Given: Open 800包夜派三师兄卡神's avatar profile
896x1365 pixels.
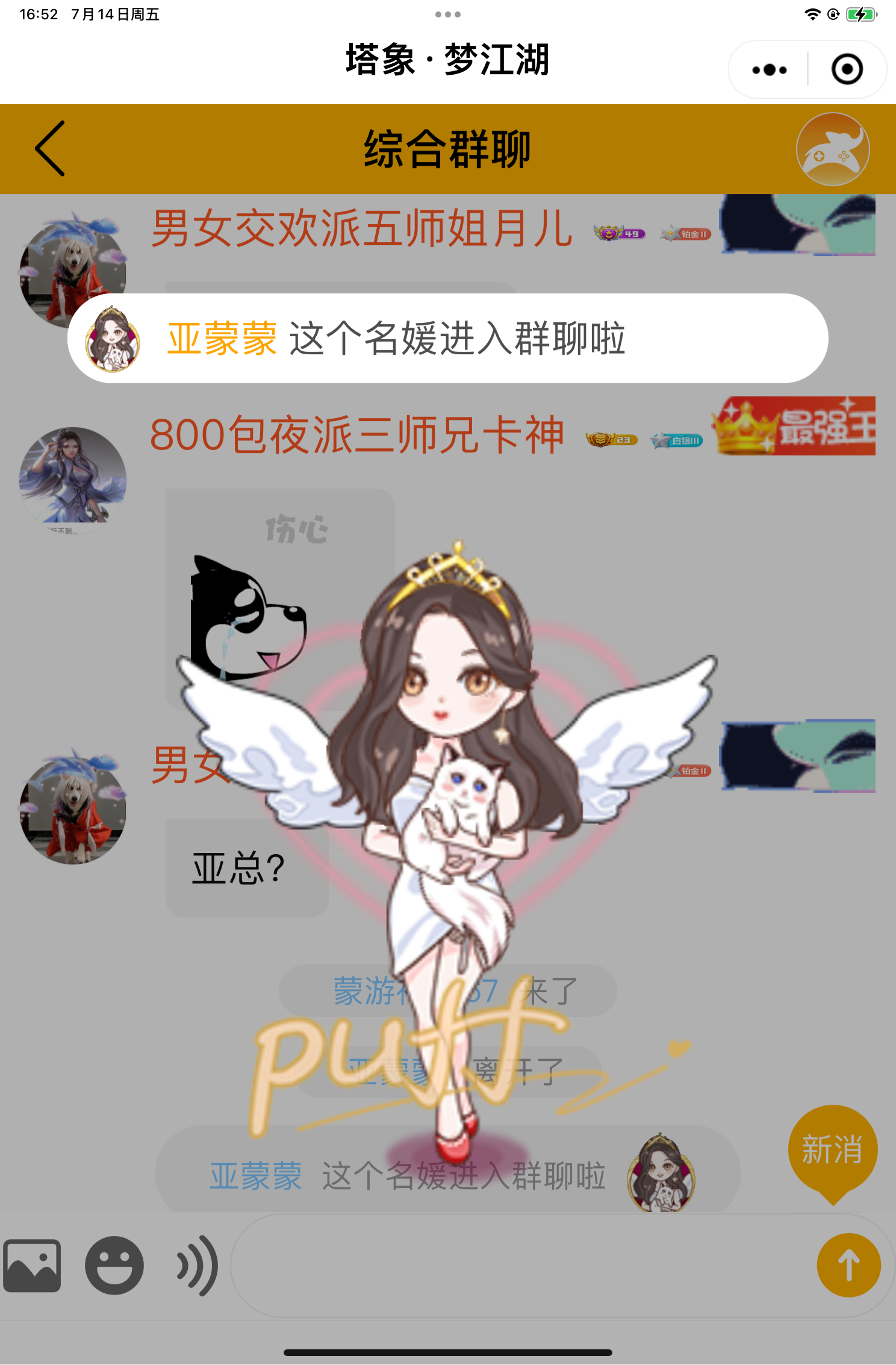Looking at the screenshot, I should click(73, 479).
